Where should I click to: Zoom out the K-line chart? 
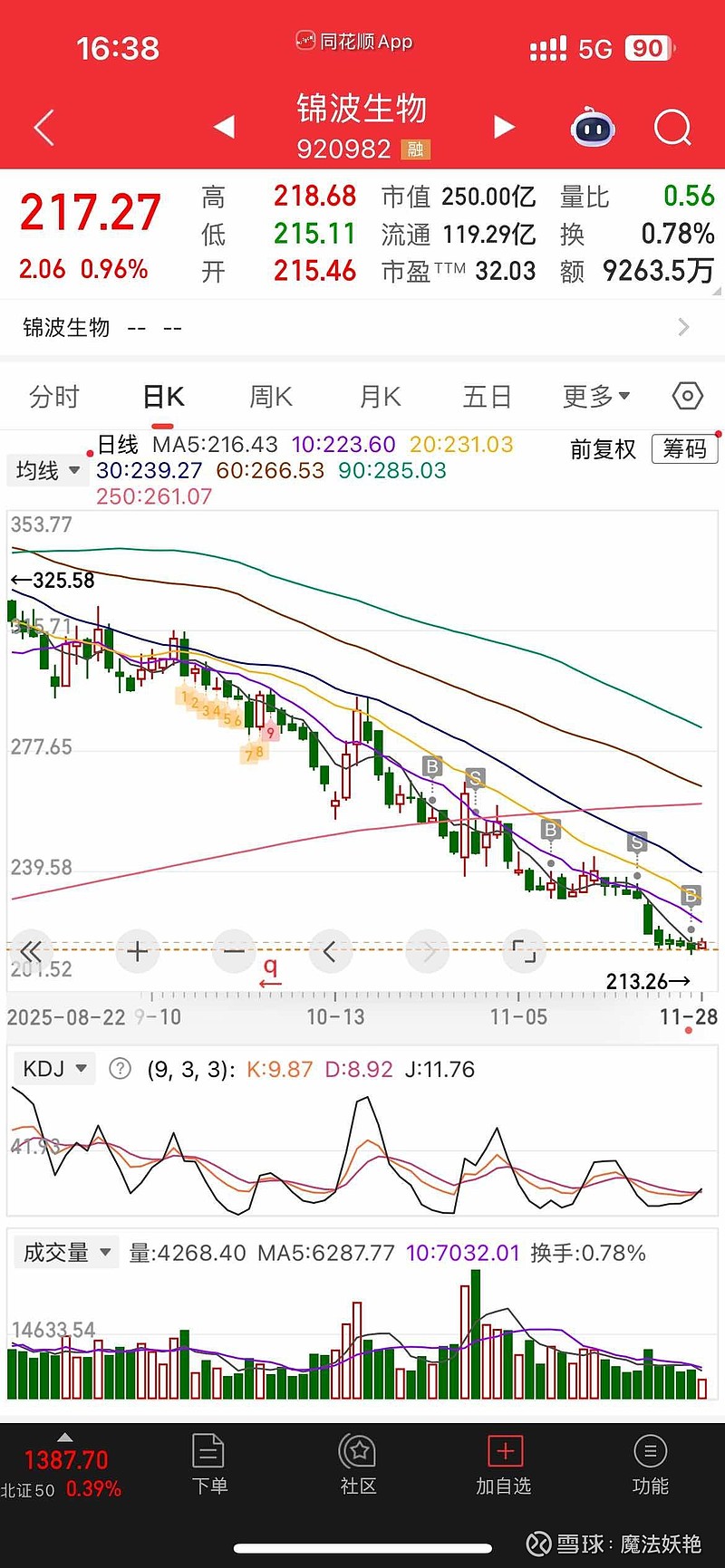point(234,951)
